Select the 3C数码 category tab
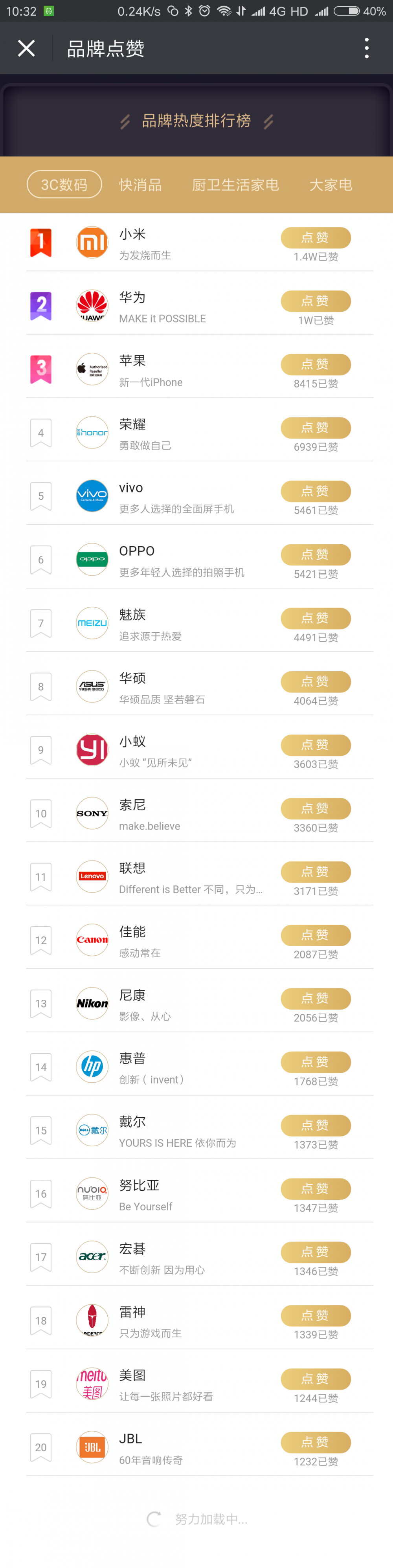The height and width of the screenshot is (1568, 393). click(x=64, y=184)
